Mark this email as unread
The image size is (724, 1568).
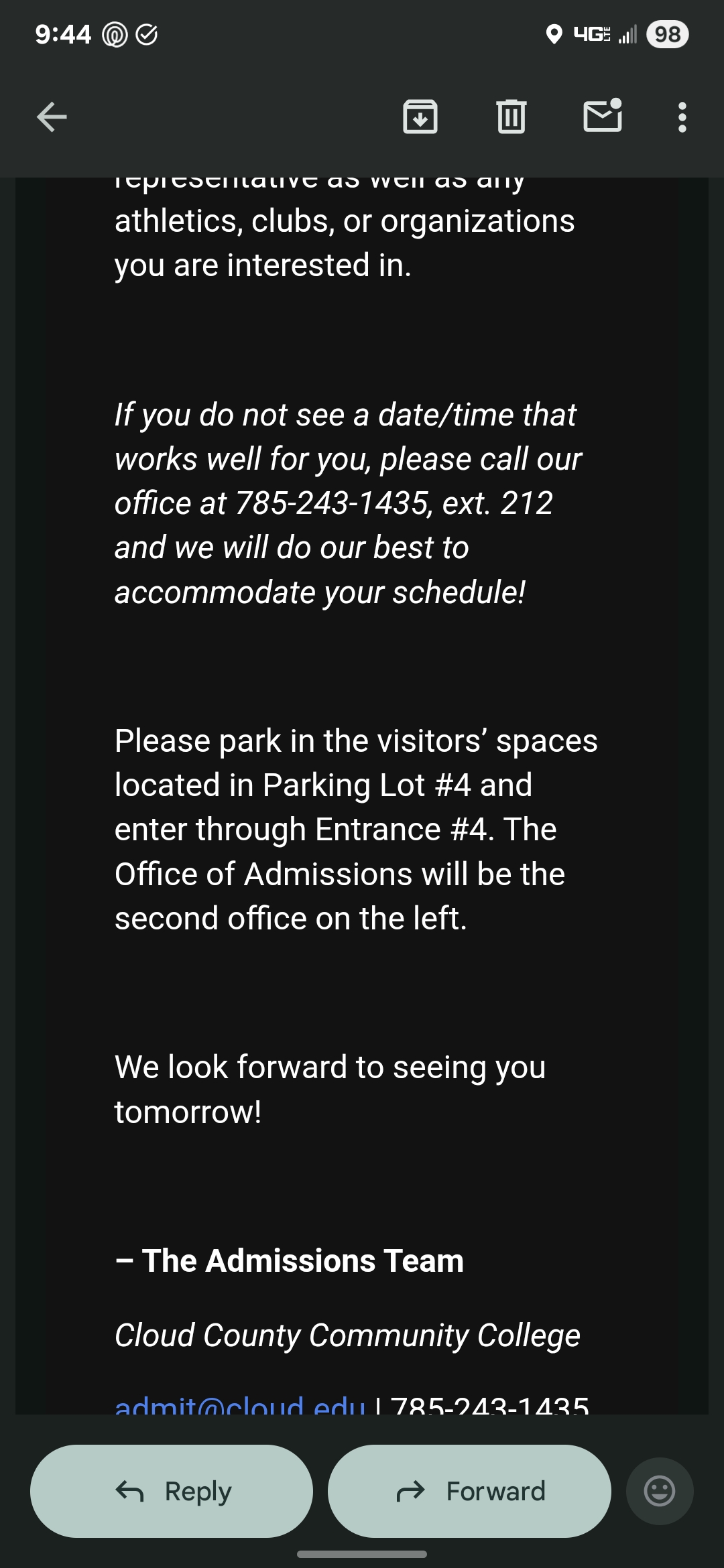click(x=602, y=116)
